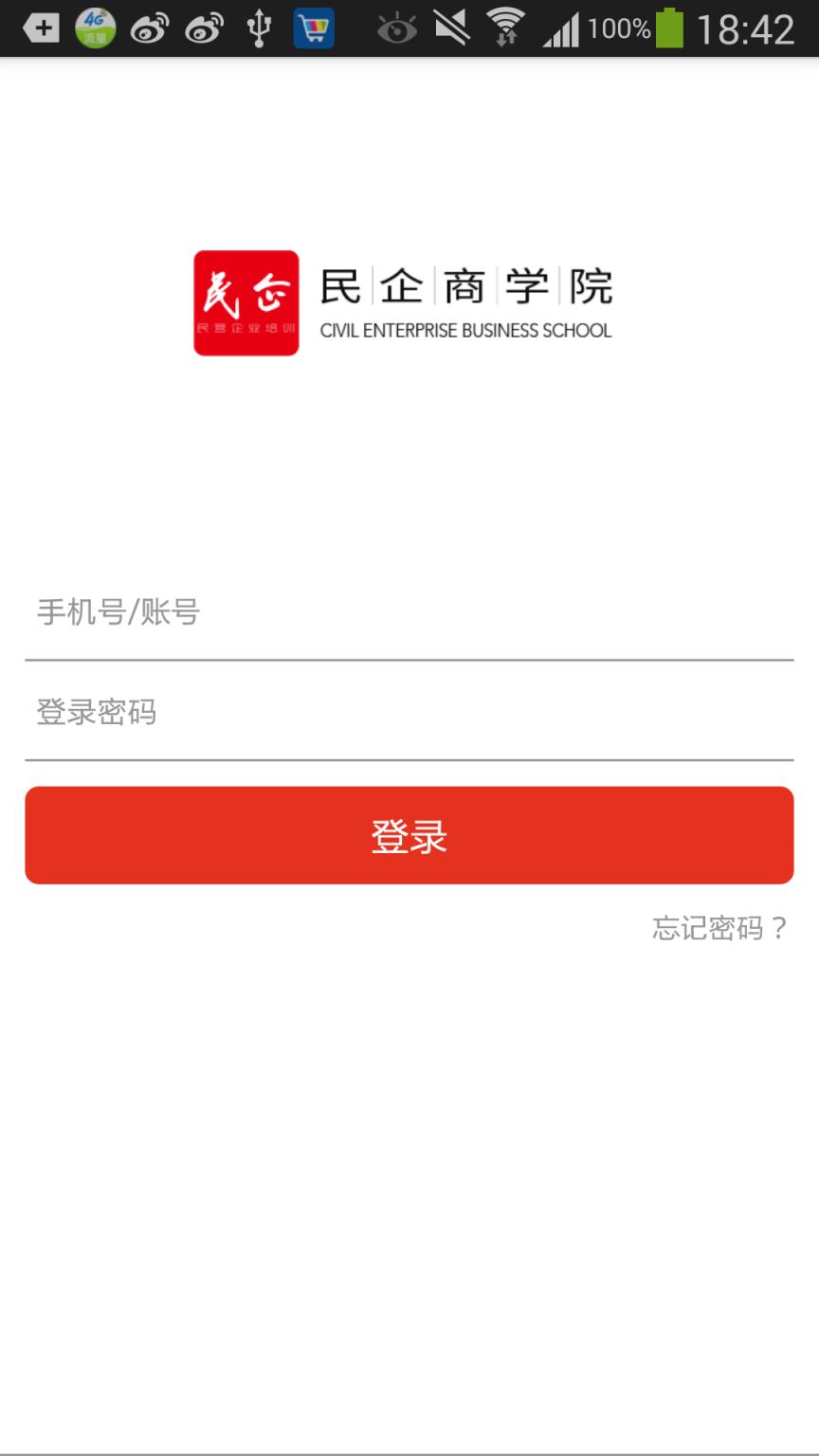Tap the 民企 red logo

point(246,302)
